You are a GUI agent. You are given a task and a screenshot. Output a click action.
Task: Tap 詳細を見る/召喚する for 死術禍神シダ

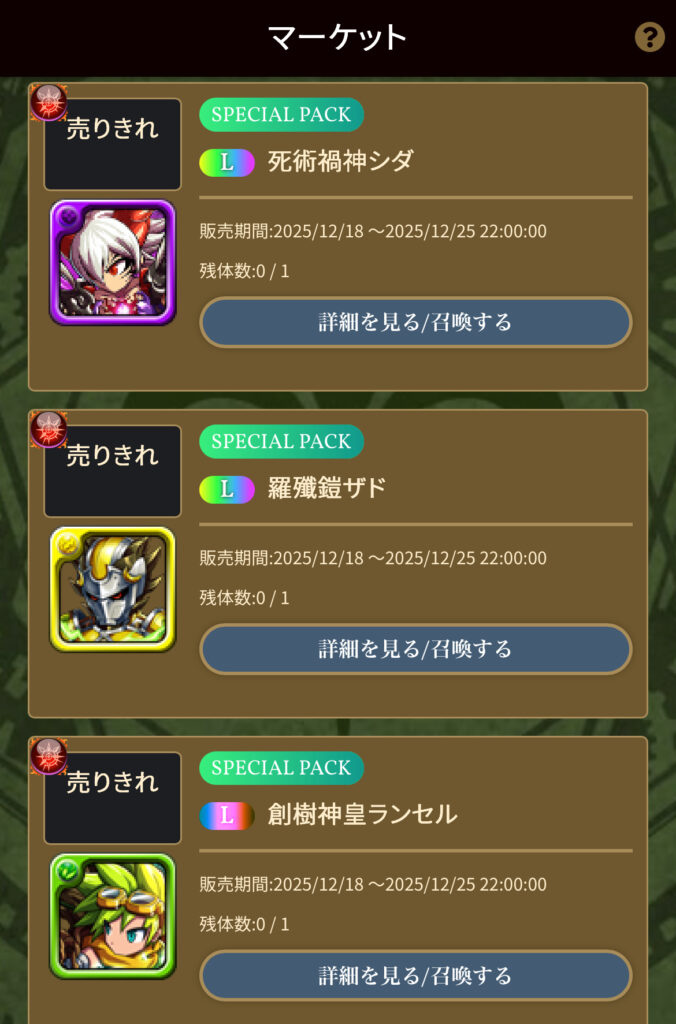(x=416, y=322)
